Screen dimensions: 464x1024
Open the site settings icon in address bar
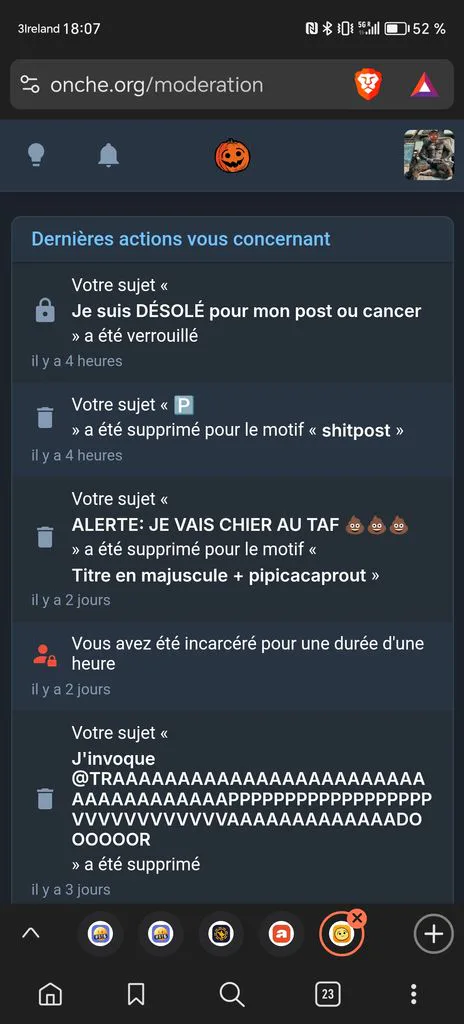(30, 84)
